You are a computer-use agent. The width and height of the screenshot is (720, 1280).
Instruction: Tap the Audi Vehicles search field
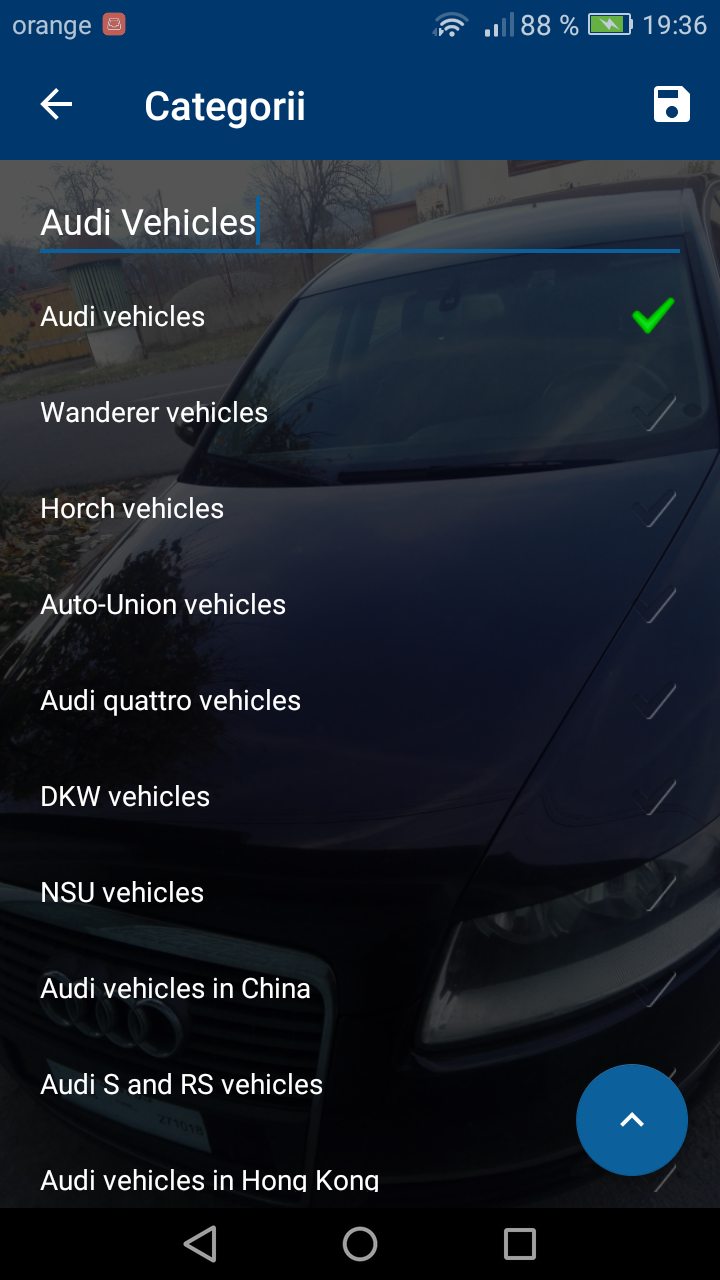point(358,222)
